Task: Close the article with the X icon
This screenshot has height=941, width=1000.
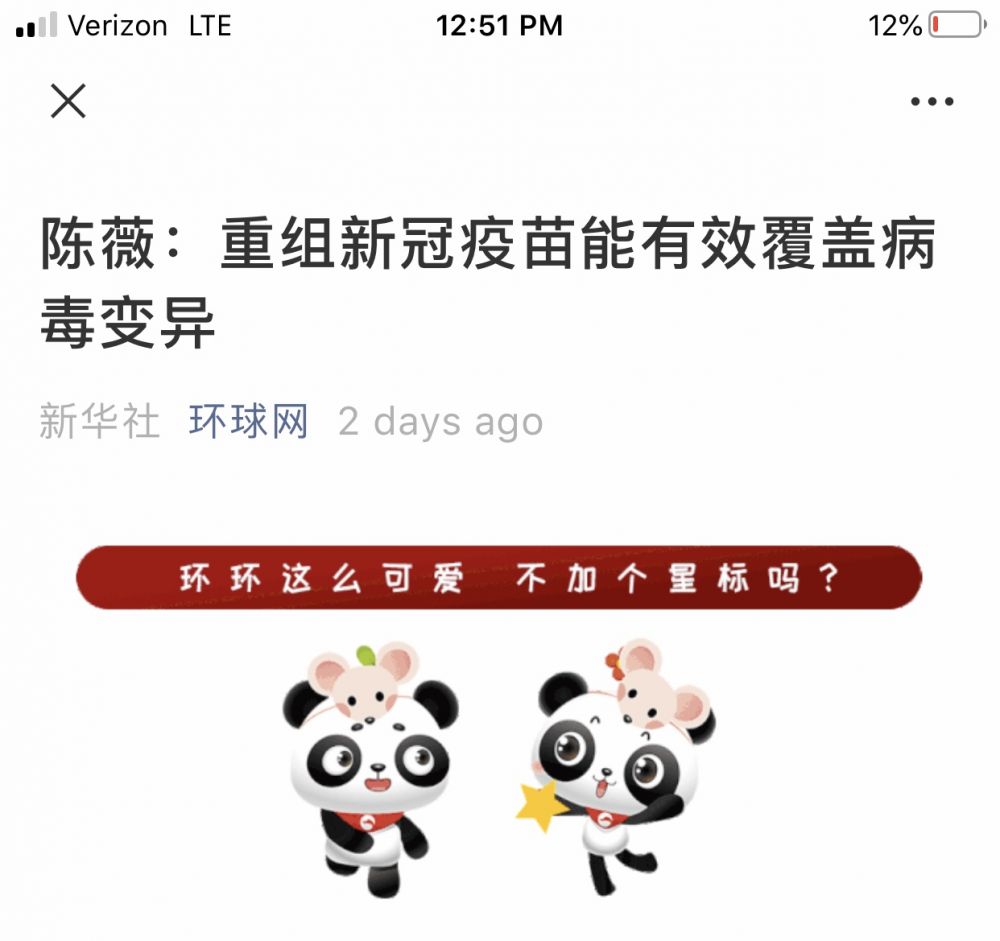Action: tap(68, 101)
